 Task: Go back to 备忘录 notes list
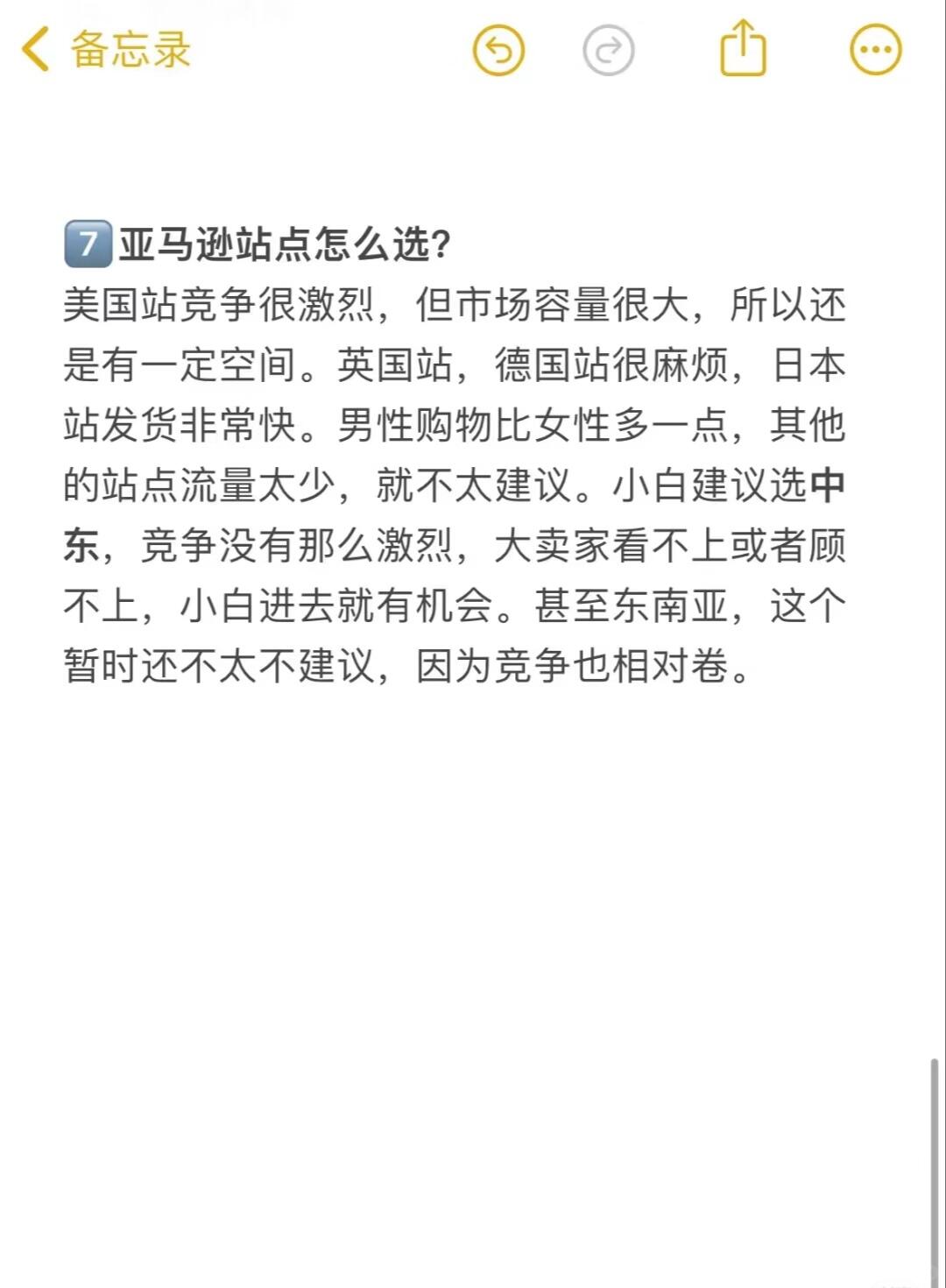coord(105,49)
